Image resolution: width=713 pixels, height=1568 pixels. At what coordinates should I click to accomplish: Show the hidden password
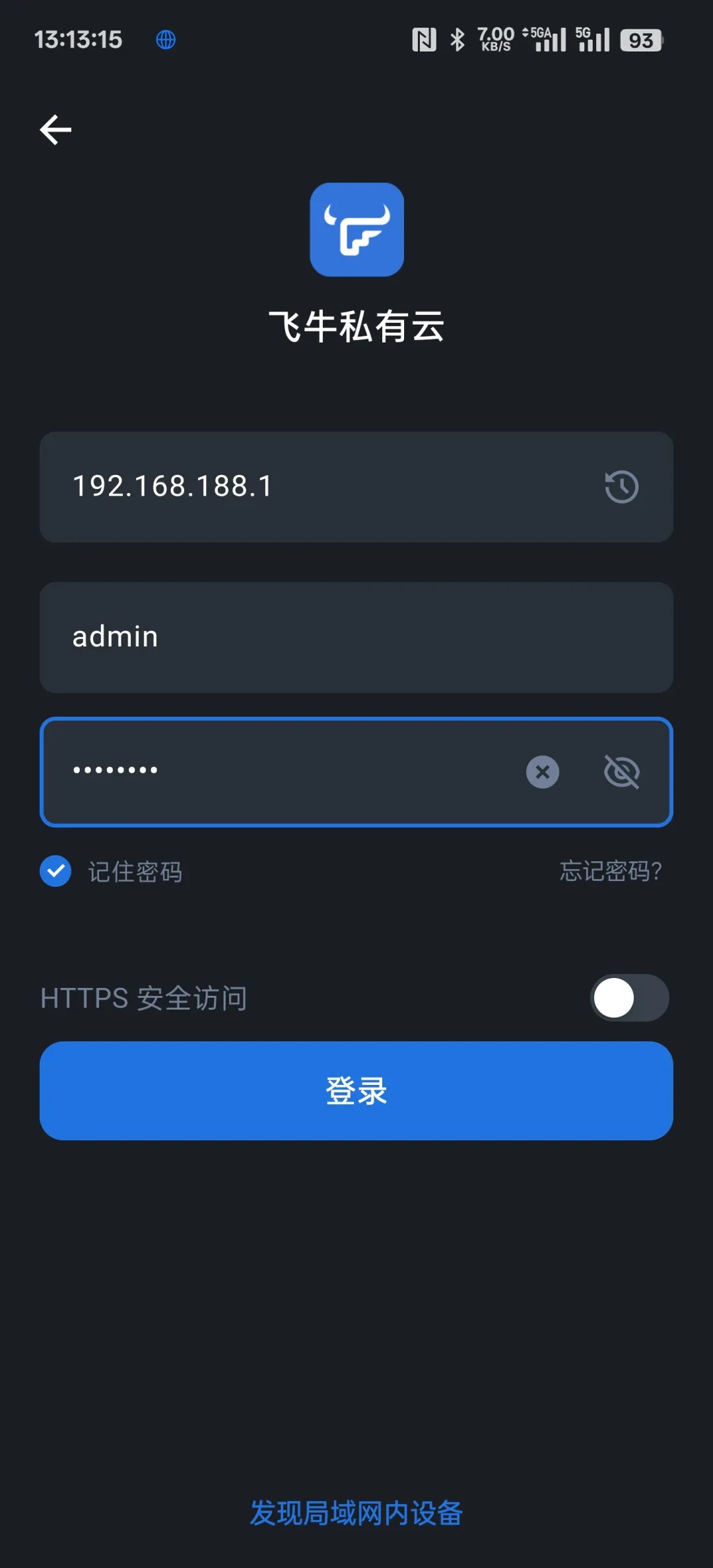621,771
